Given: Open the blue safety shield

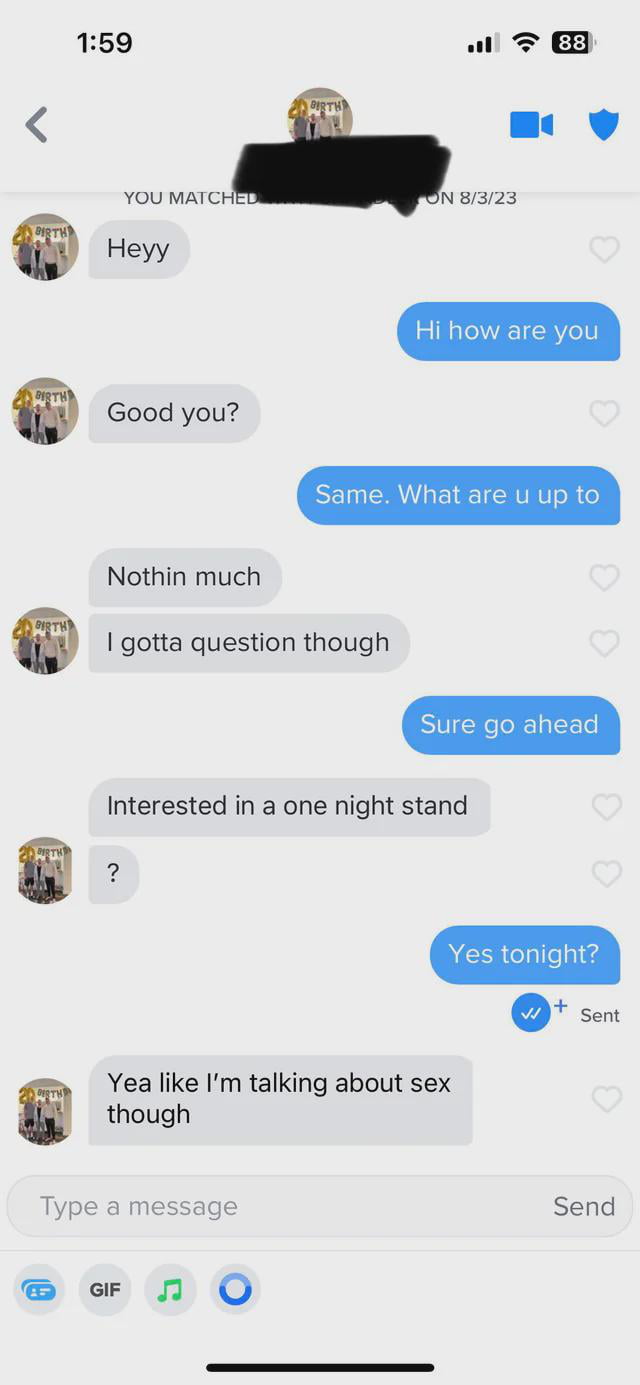Looking at the screenshot, I should click(603, 125).
